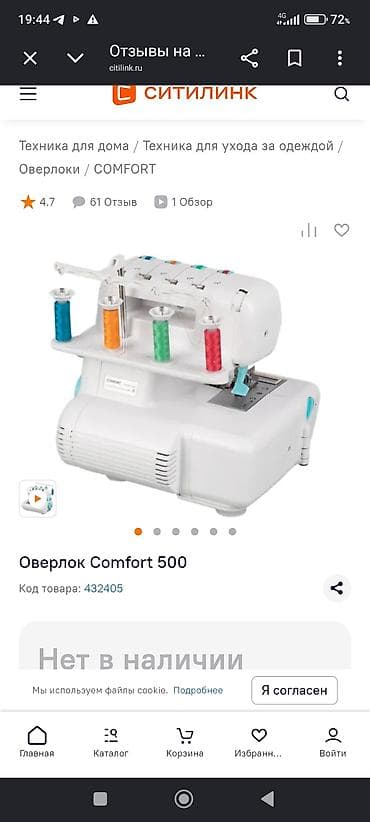Play the product video thumbnail
The width and height of the screenshot is (370, 822).
click(37, 499)
